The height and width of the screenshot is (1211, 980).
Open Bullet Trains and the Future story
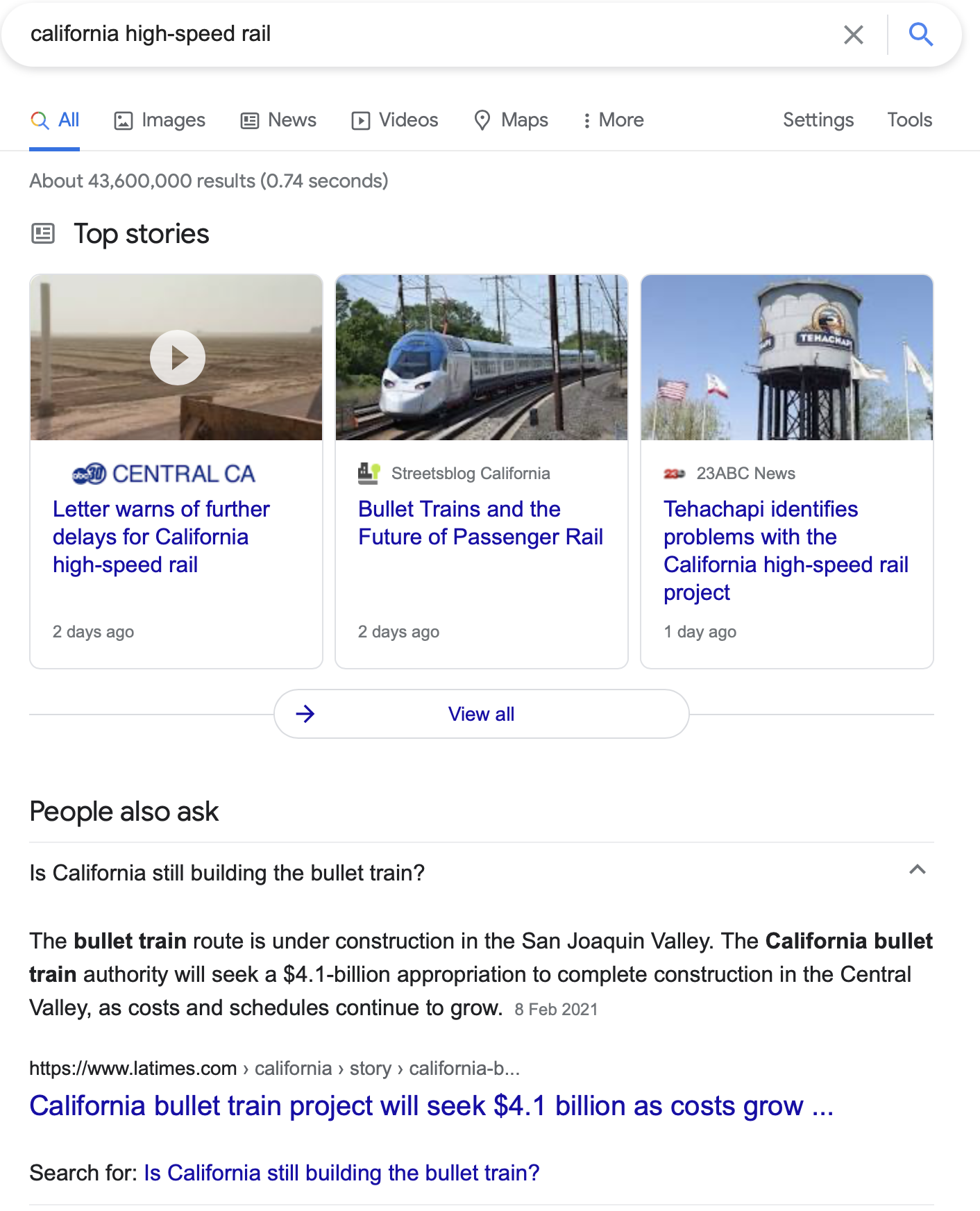480,523
